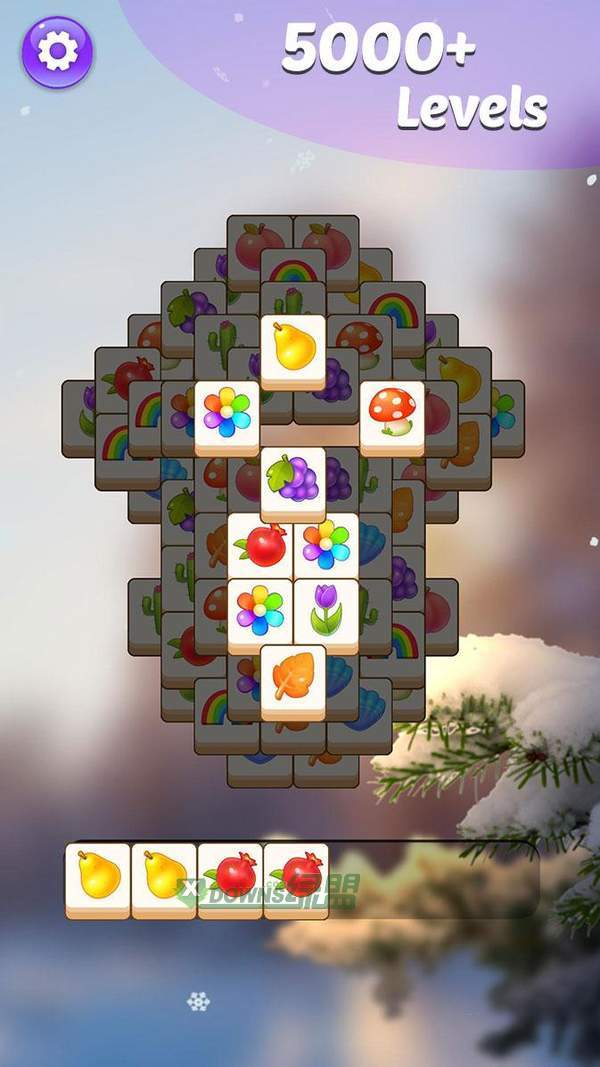Tap the rainbow flower tile beside the pomegranate
This screenshot has height=1067, width=600.
tap(326, 544)
